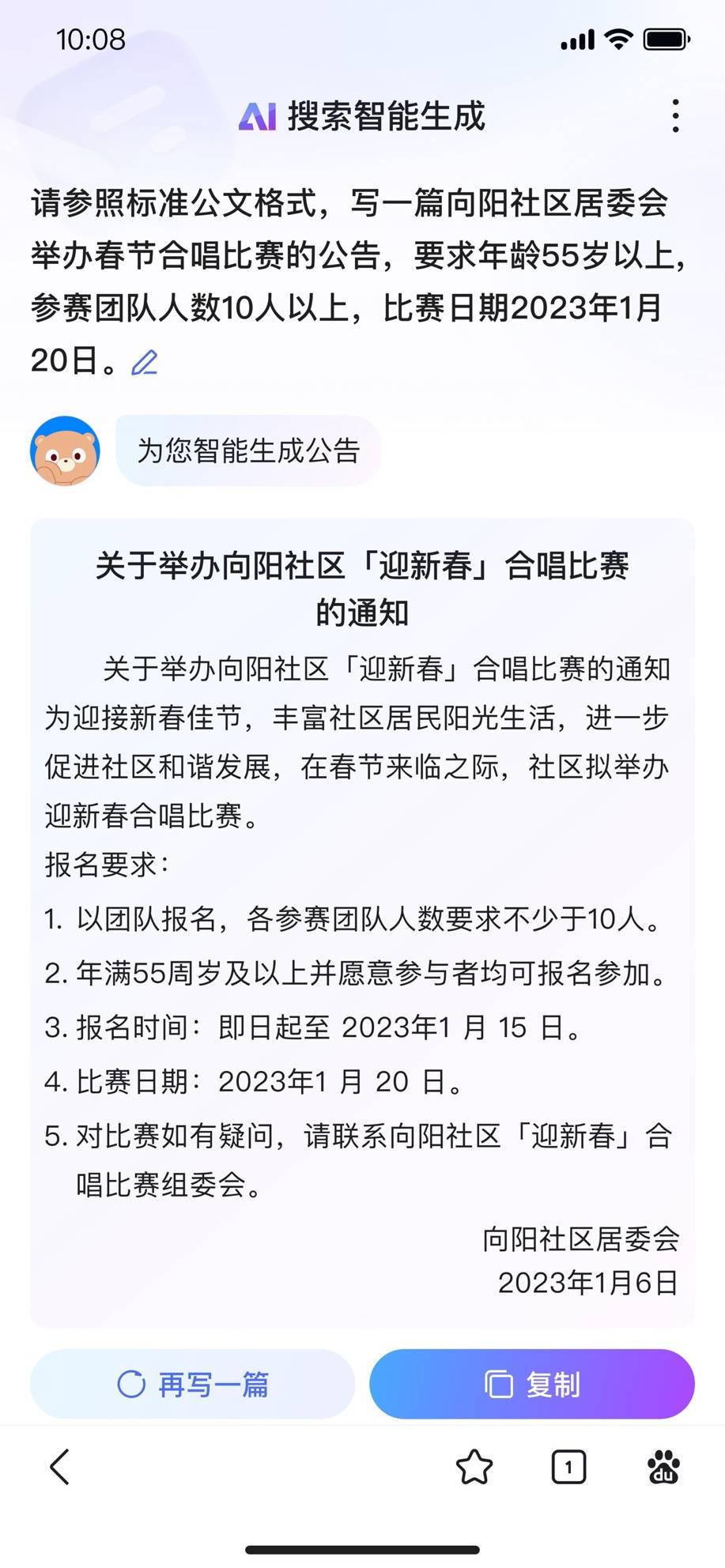
Task: Go back with the bottom arrow
Action: click(60, 1467)
